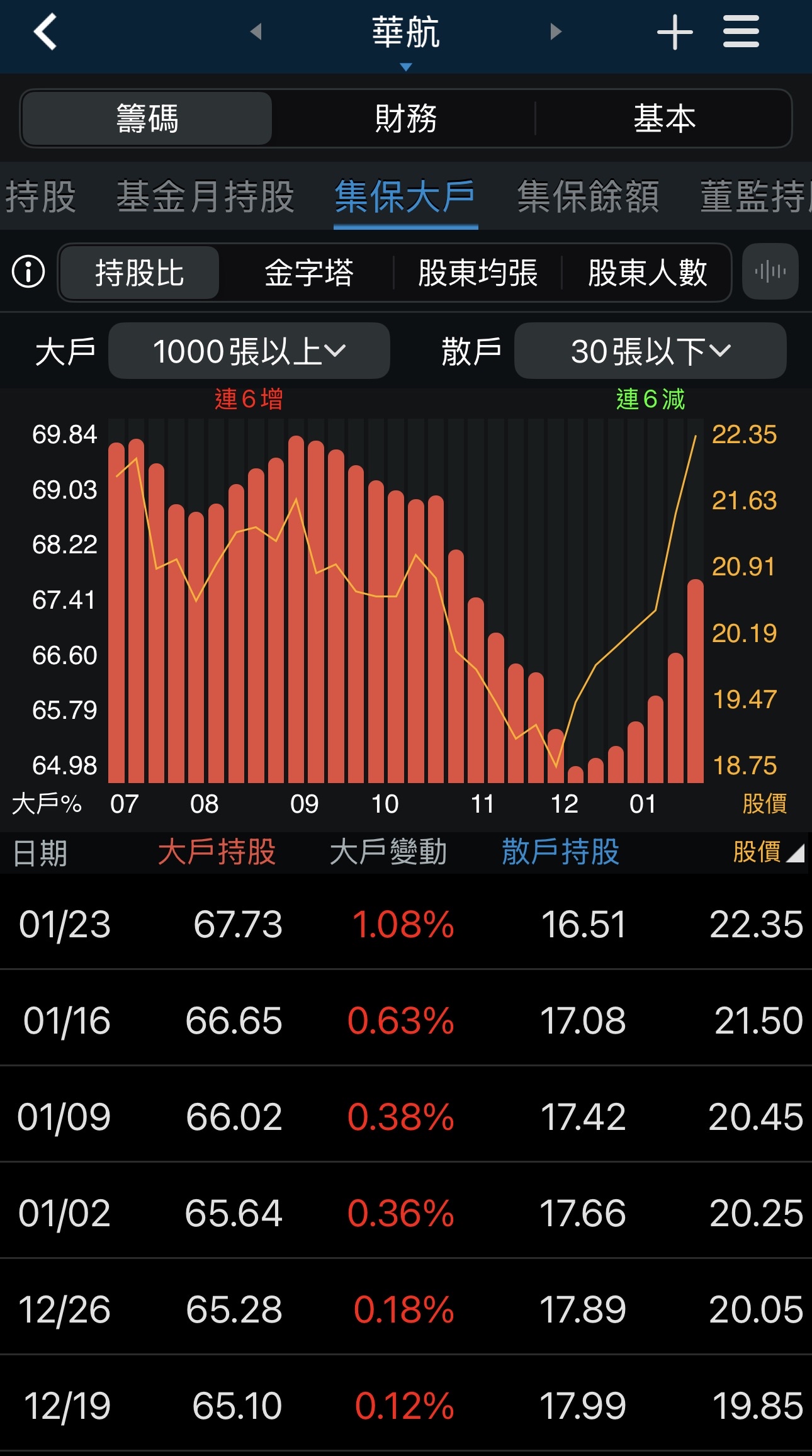Switch to the 財務 tab

pos(406,118)
